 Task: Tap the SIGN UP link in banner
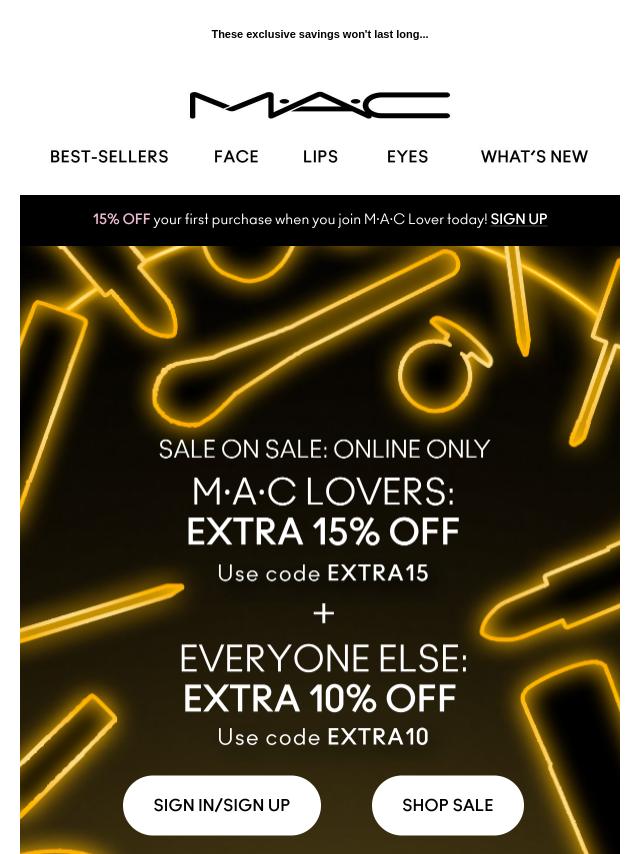(518, 219)
